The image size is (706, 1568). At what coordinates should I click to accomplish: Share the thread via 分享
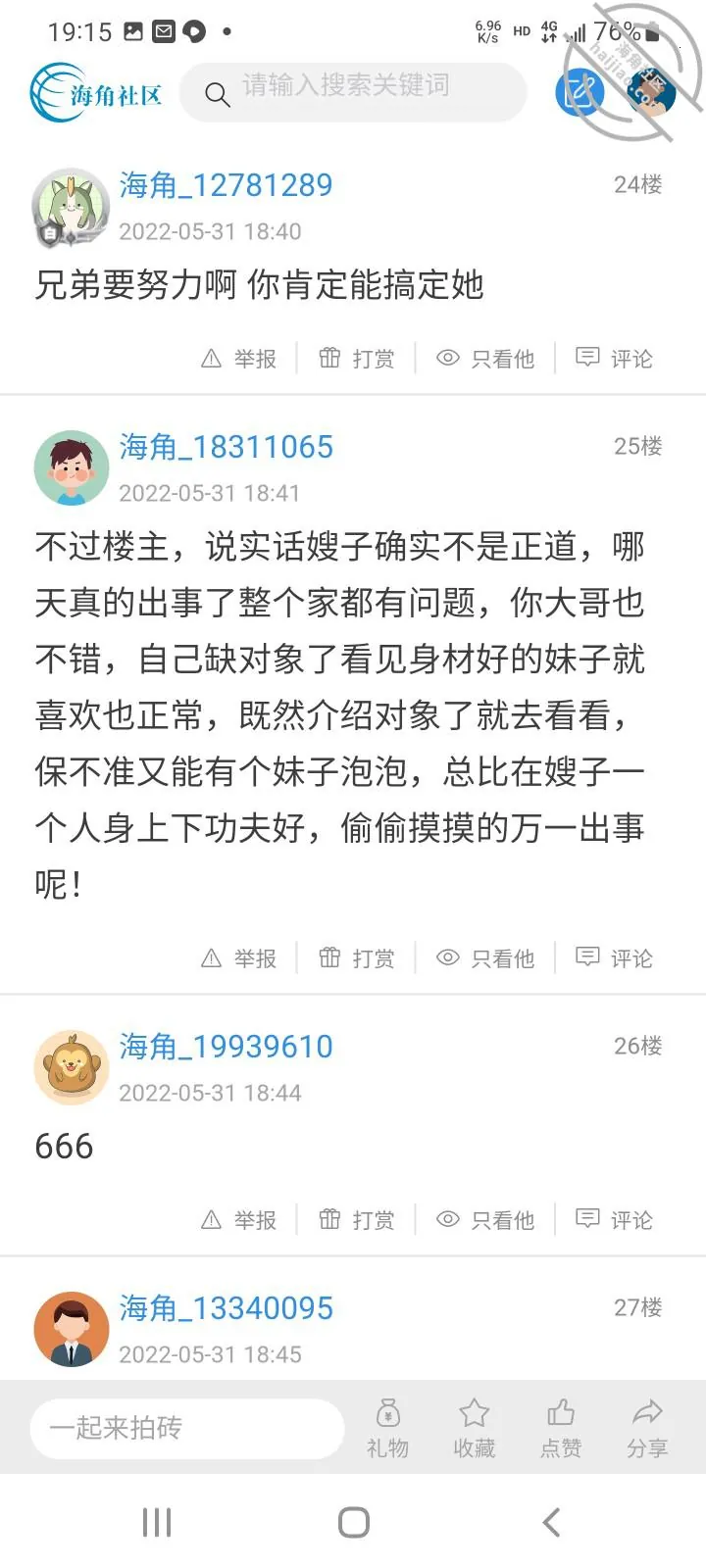[647, 1428]
